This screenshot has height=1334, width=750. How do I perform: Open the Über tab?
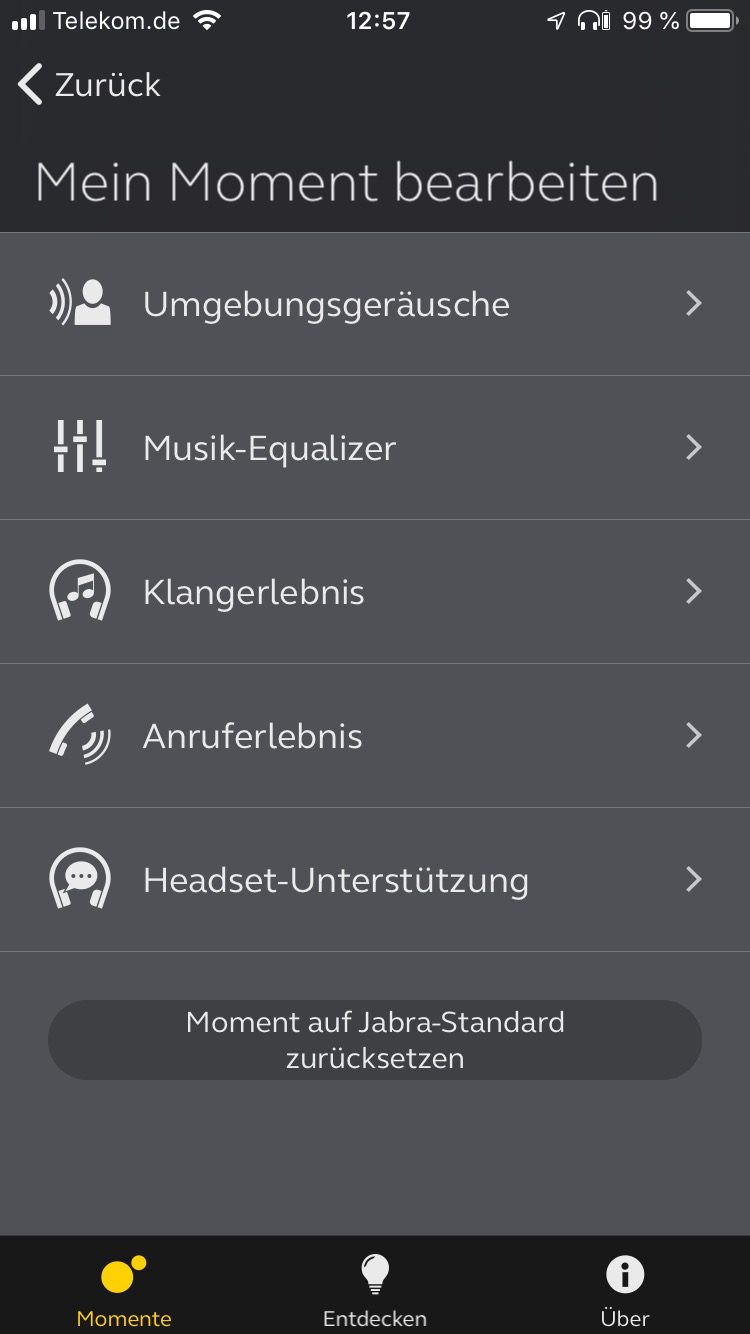[x=625, y=1290]
